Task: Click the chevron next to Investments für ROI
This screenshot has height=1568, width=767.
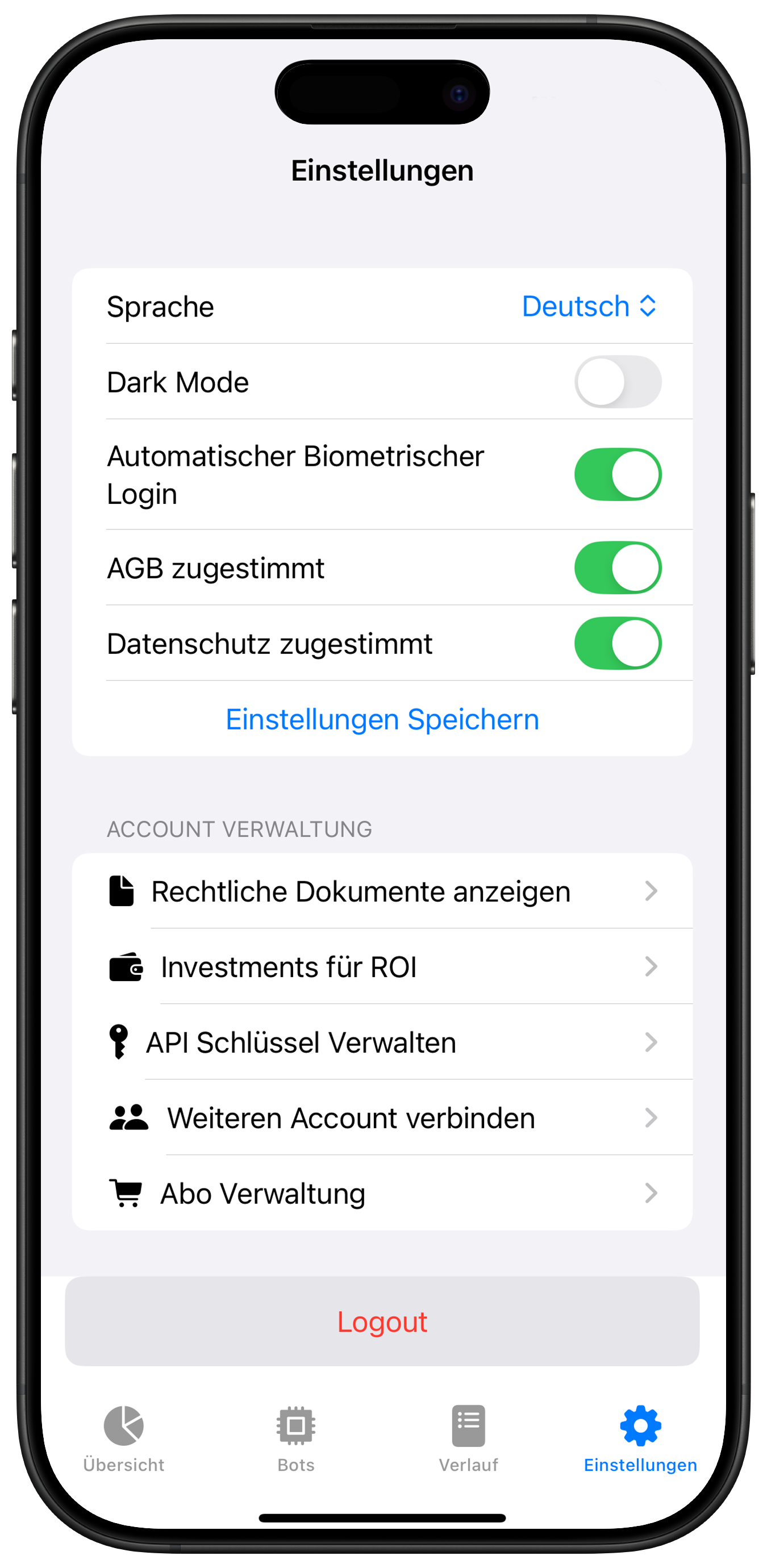Action: (x=651, y=966)
